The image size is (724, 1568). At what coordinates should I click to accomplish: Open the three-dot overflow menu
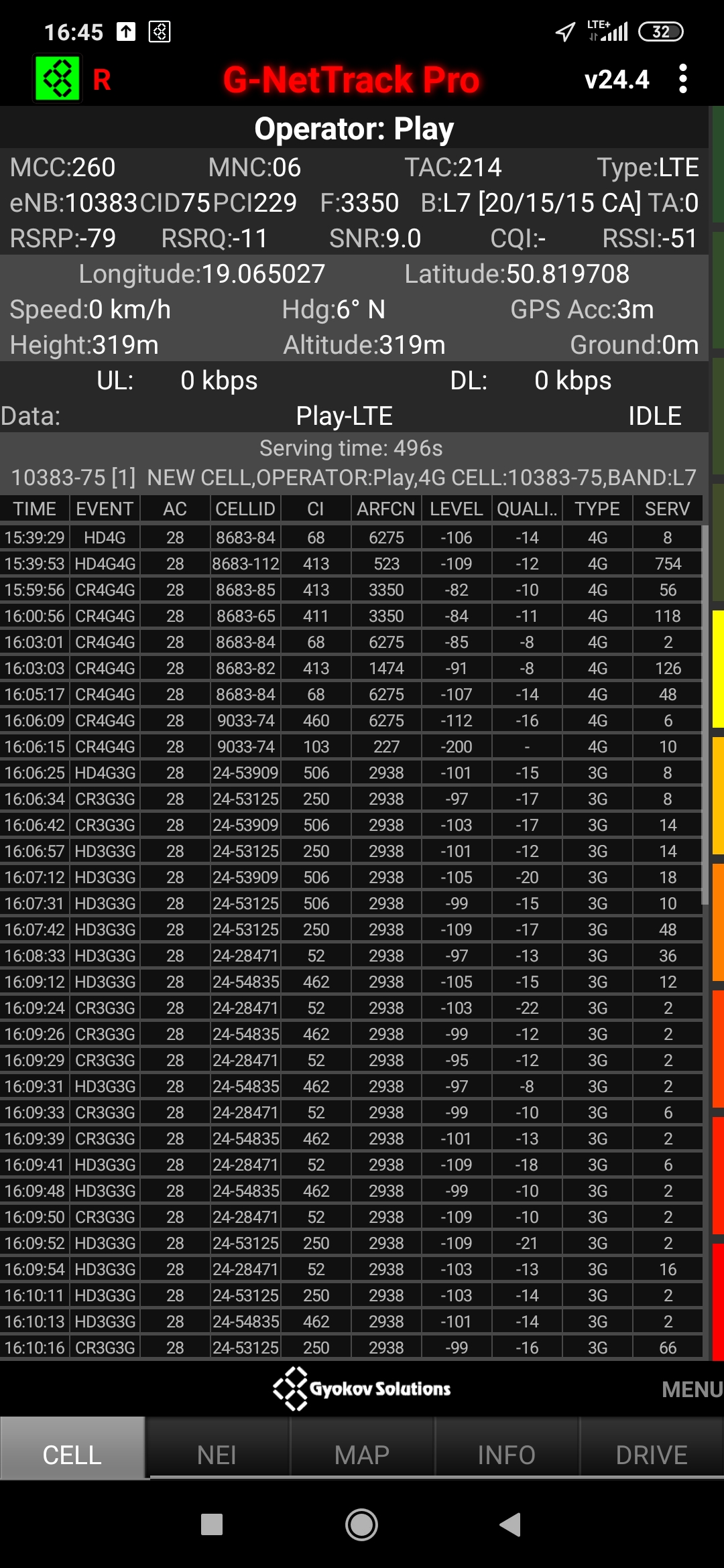pyautogui.click(x=682, y=79)
